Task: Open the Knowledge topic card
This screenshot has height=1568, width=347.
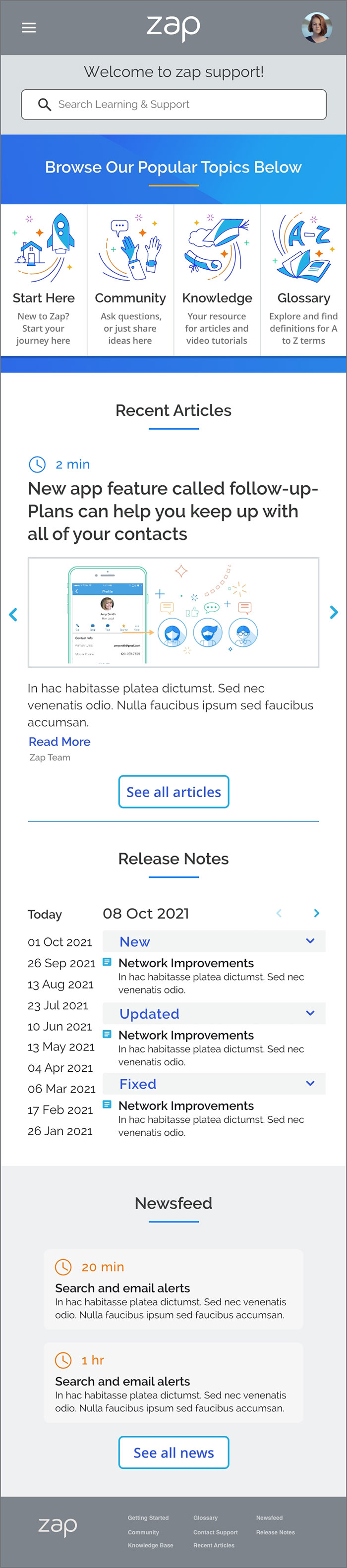Action: coord(217,280)
